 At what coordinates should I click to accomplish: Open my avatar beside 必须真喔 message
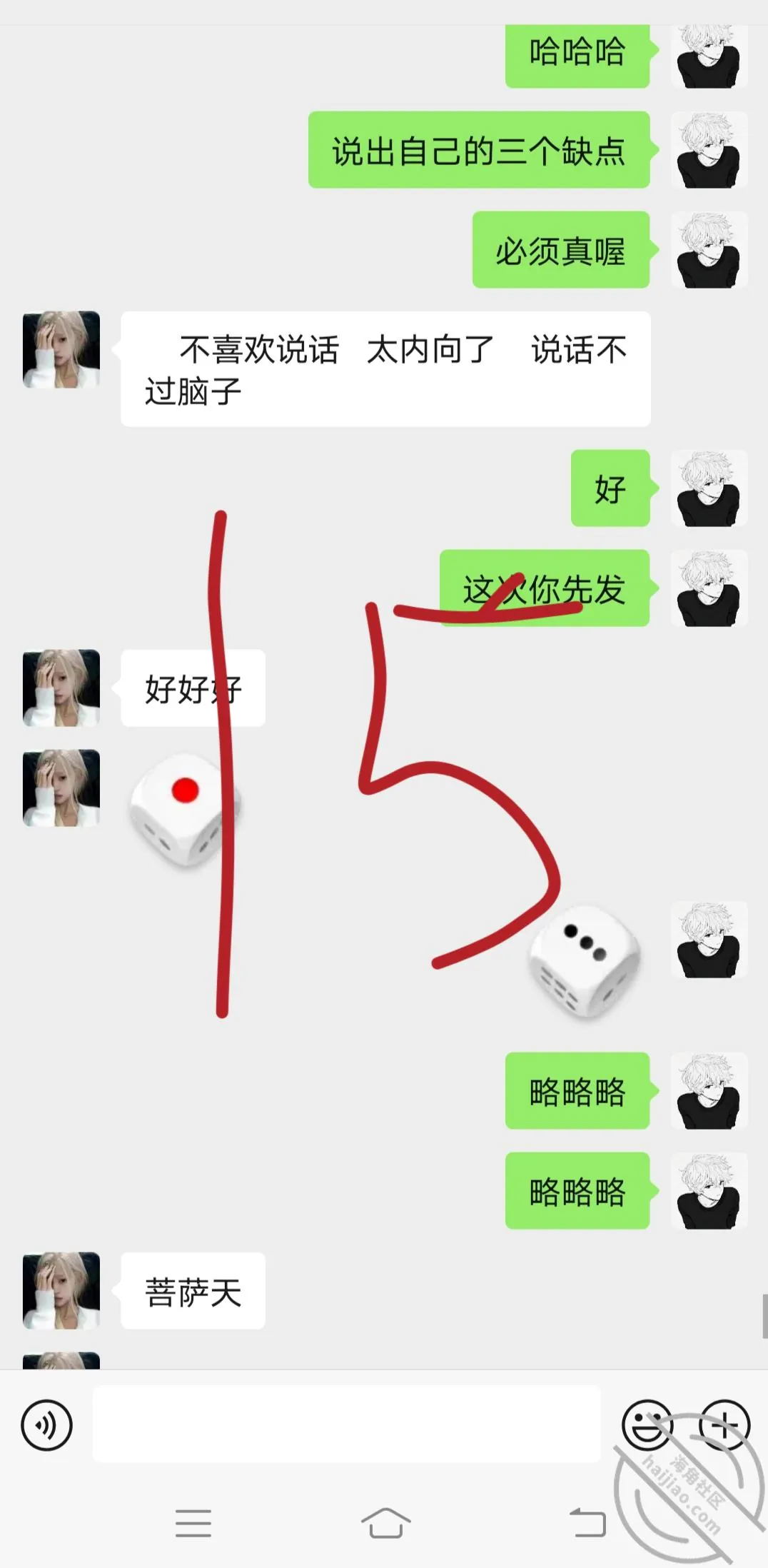coord(709,249)
